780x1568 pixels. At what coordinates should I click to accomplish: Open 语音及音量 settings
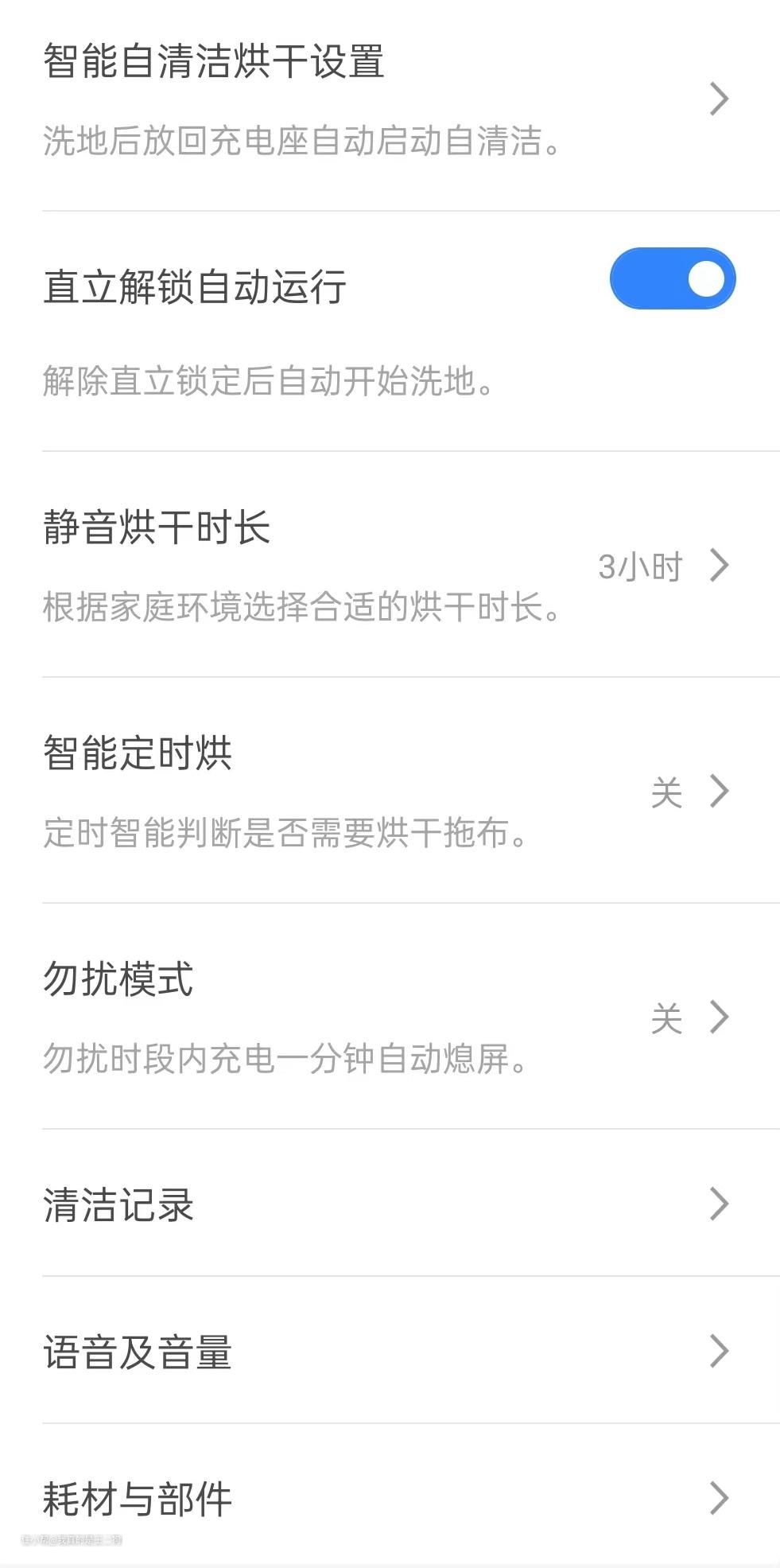(390, 1351)
